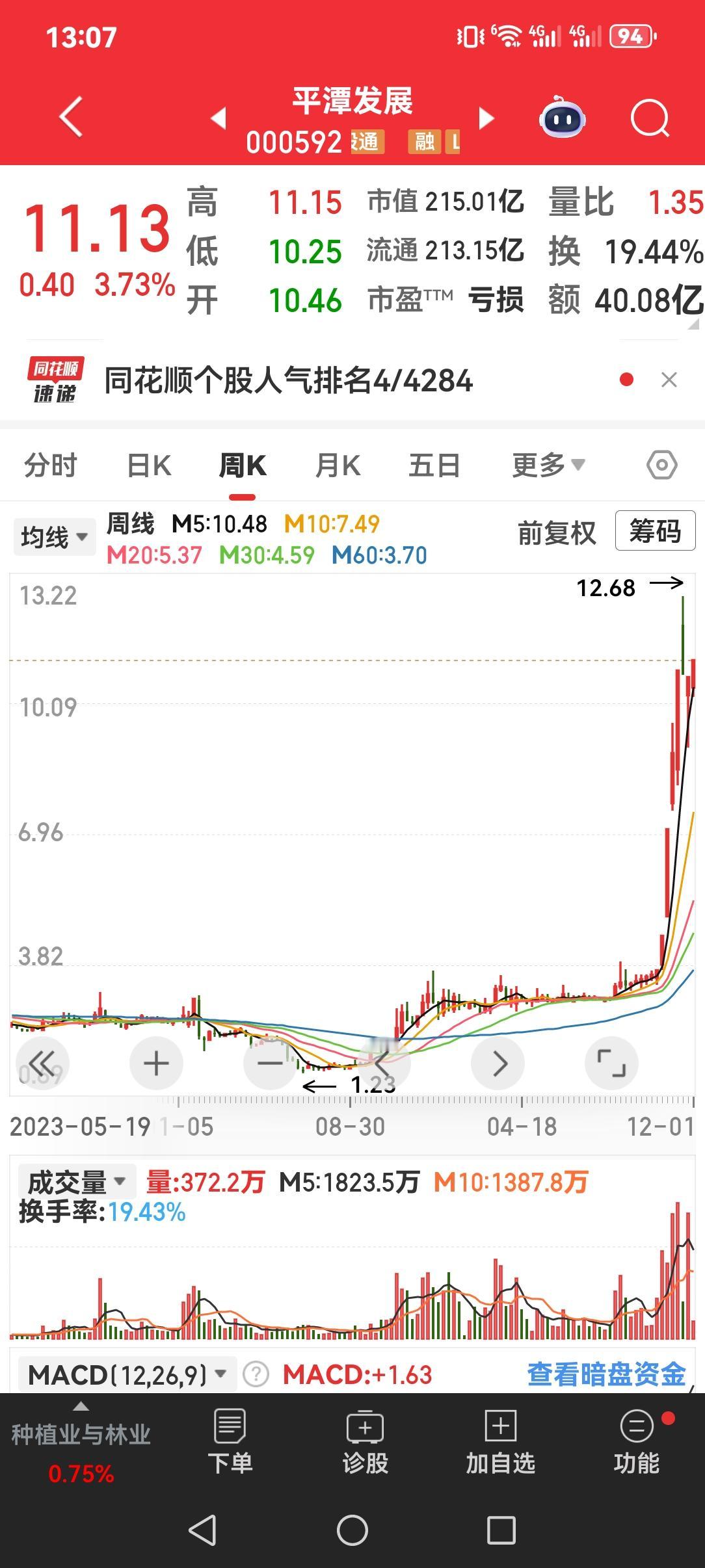The height and width of the screenshot is (1568, 705).
Task: Switch to 前复权 price adjustment mode
Action: click(557, 532)
